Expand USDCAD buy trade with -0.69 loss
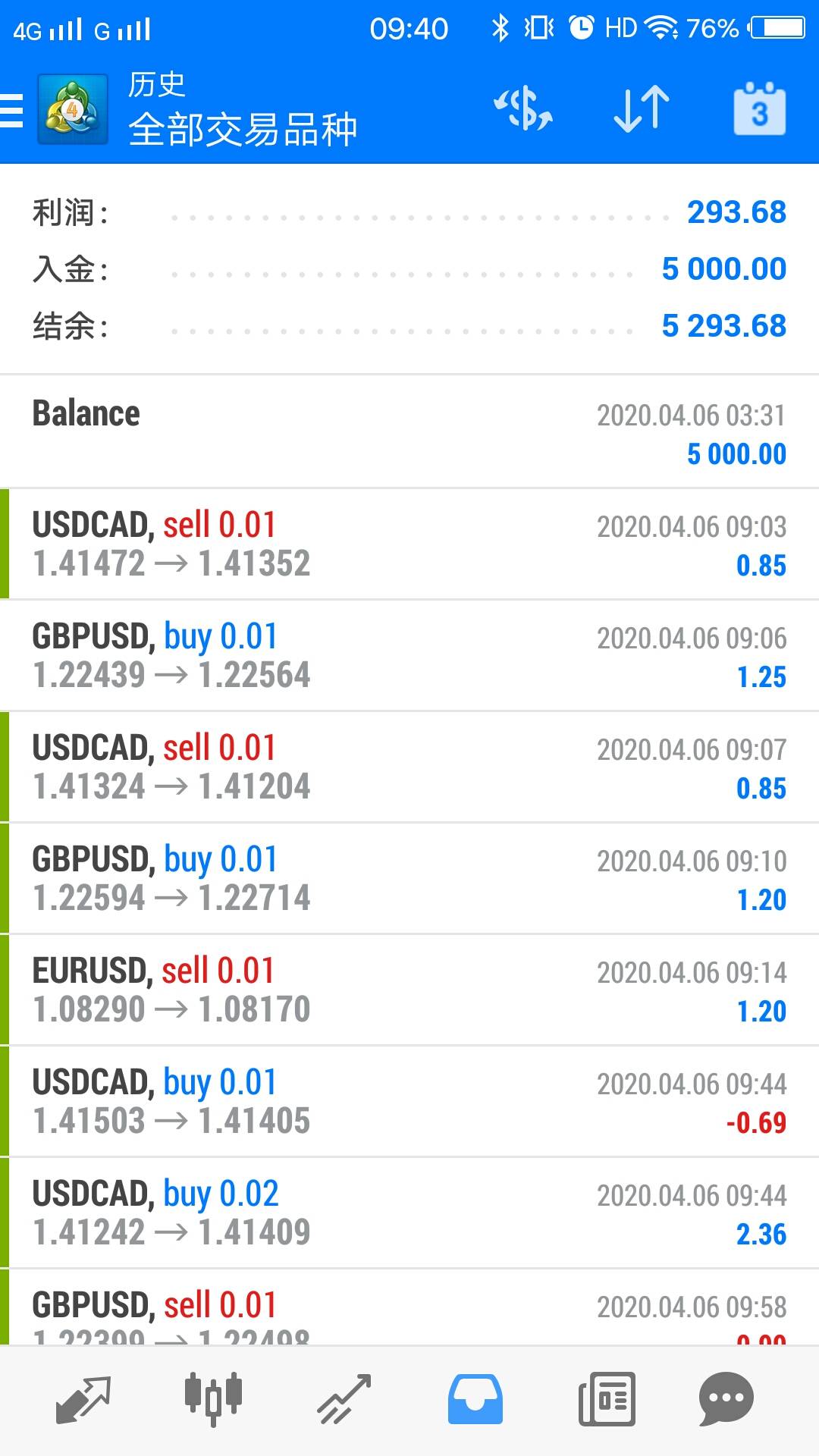Image resolution: width=819 pixels, height=1456 pixels. [409, 1101]
